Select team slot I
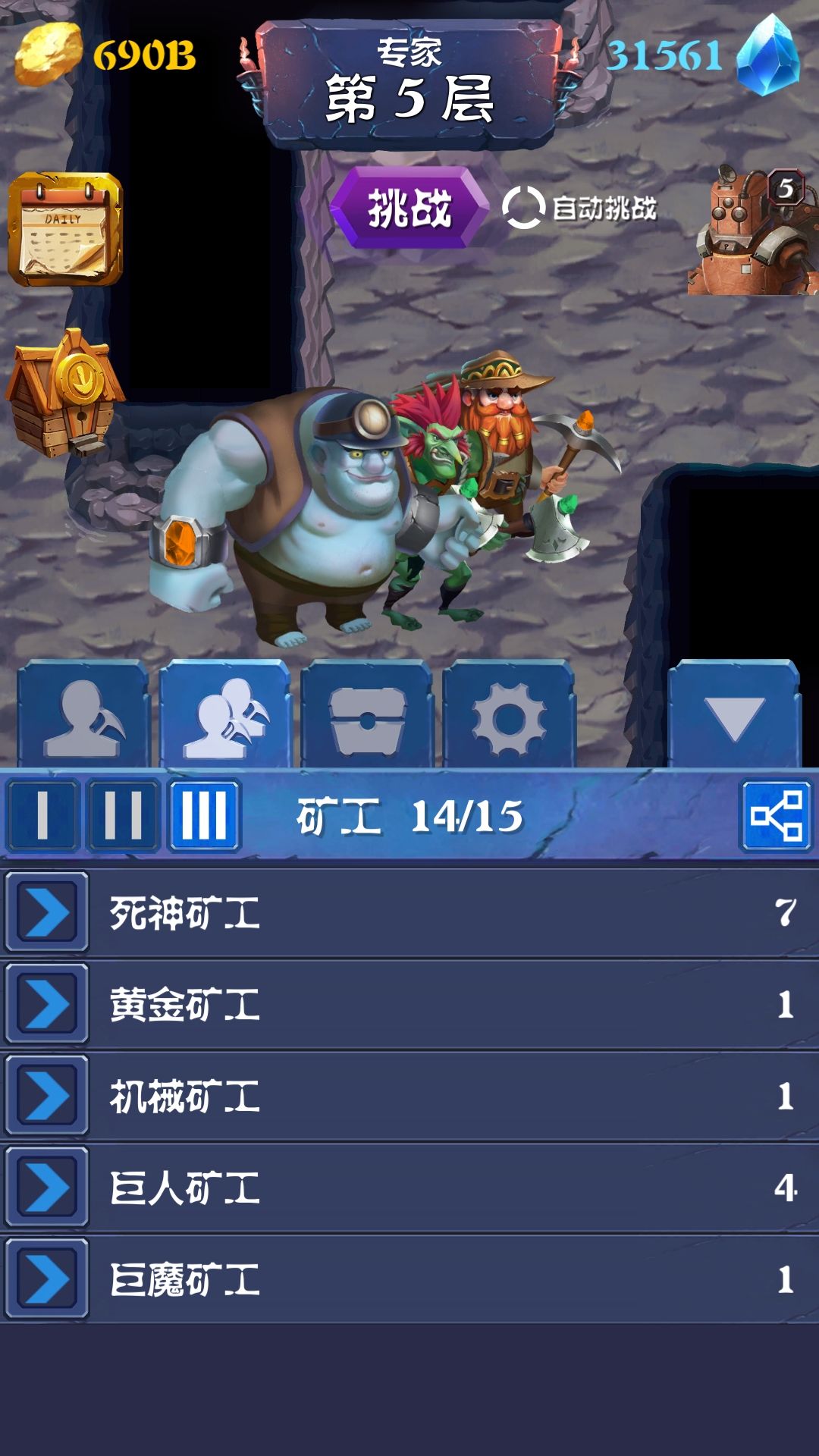Image resolution: width=819 pixels, height=1456 pixels. pos(42,816)
